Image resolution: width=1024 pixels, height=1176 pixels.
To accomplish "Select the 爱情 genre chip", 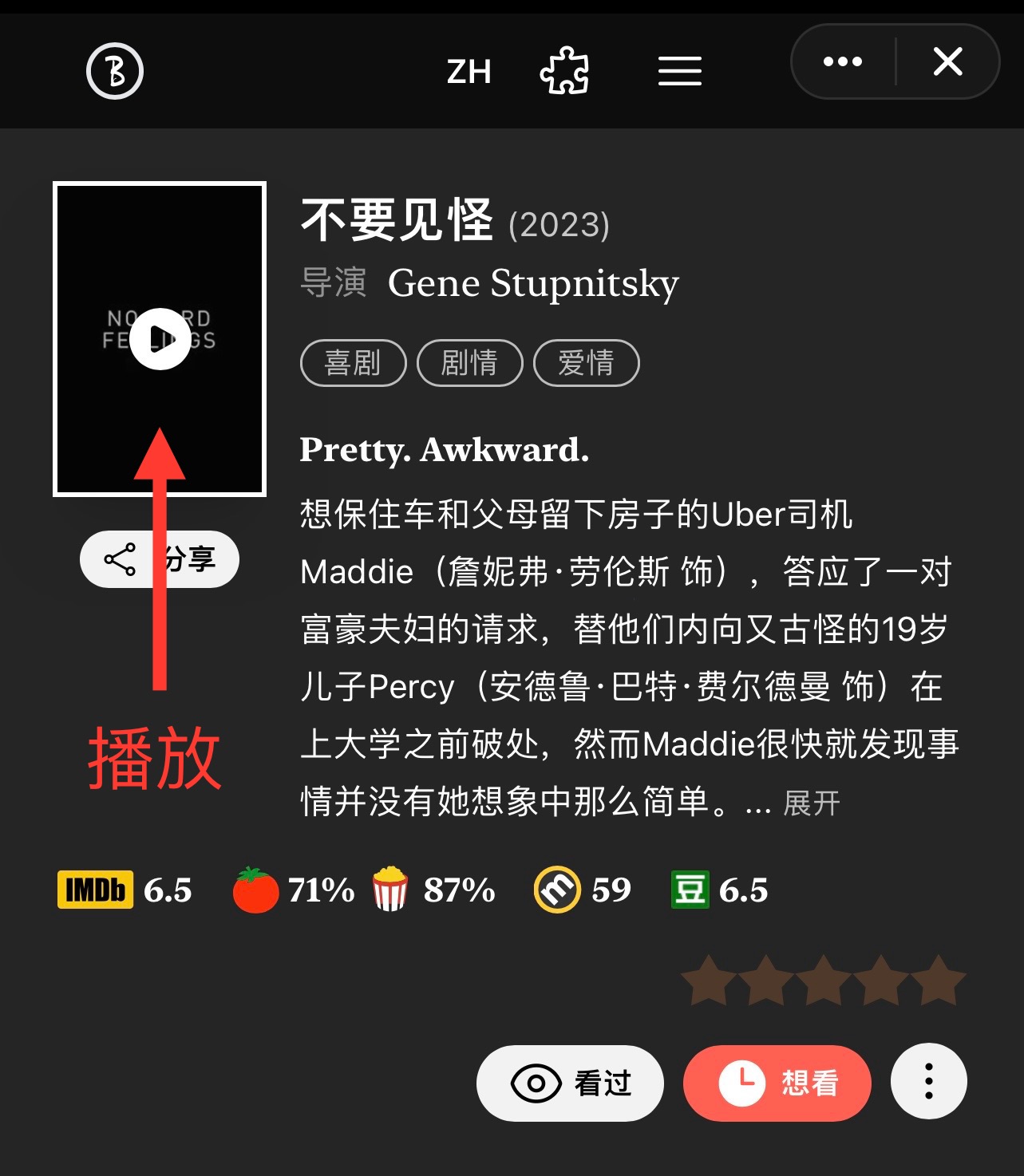I will [586, 363].
